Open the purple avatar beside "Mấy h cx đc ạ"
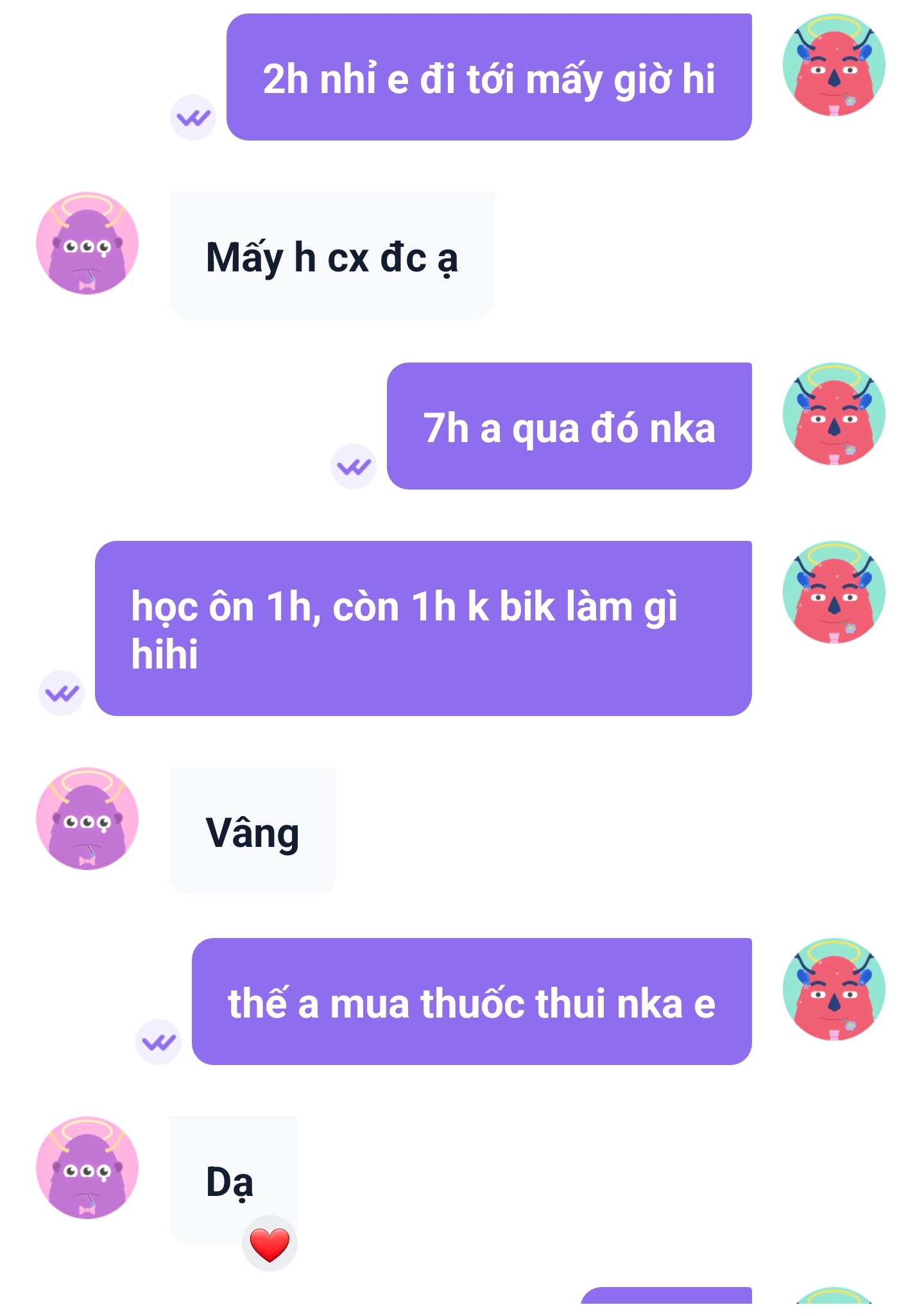 tap(87, 243)
